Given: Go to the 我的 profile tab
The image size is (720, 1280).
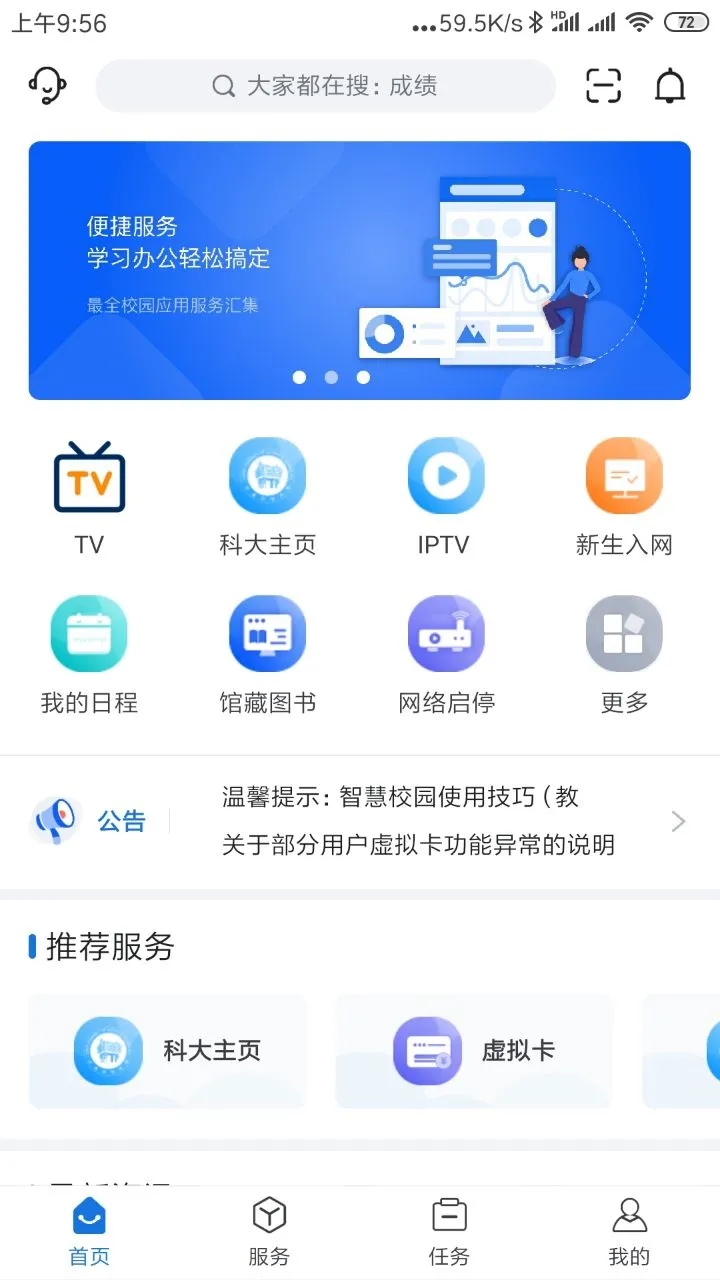Looking at the screenshot, I should pyautogui.click(x=628, y=1230).
